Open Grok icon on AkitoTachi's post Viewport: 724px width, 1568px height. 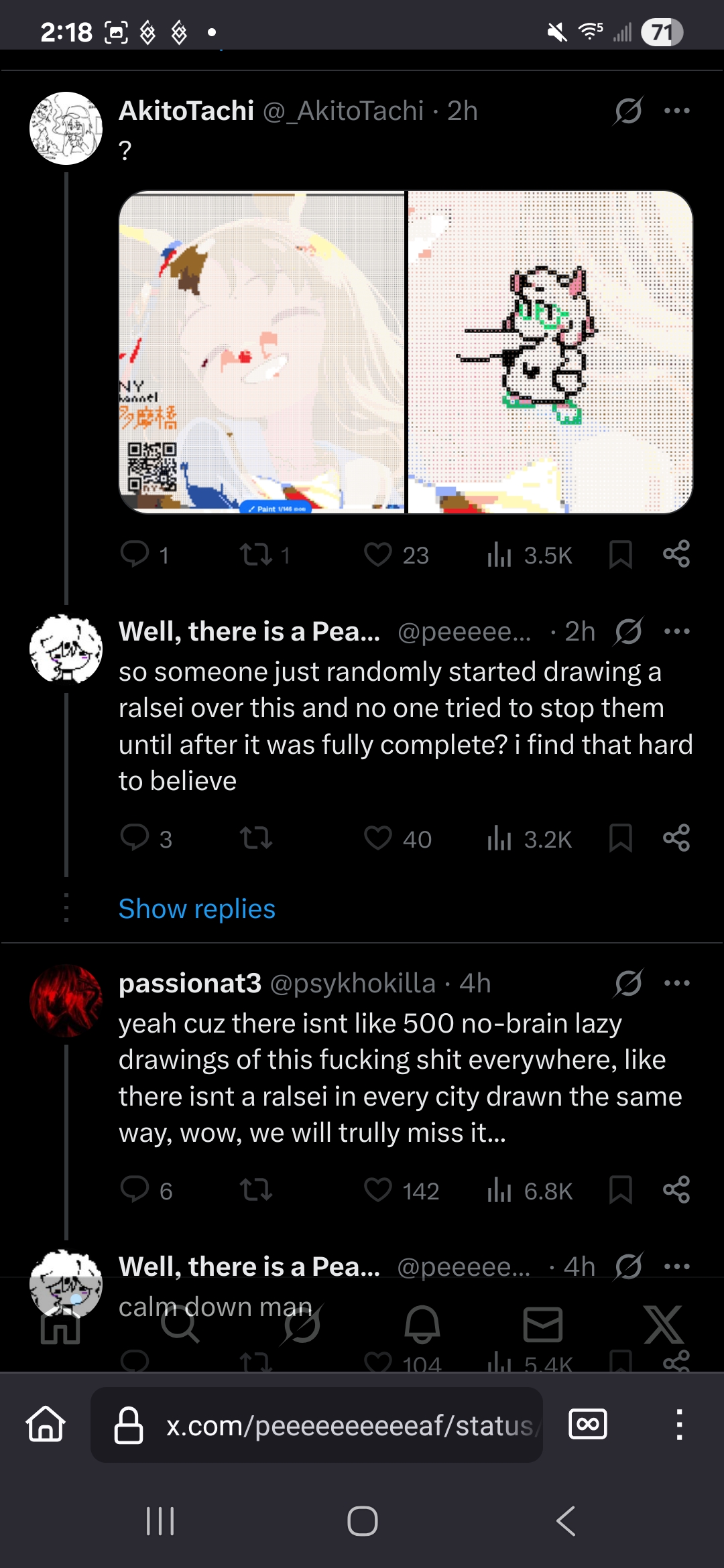click(628, 111)
